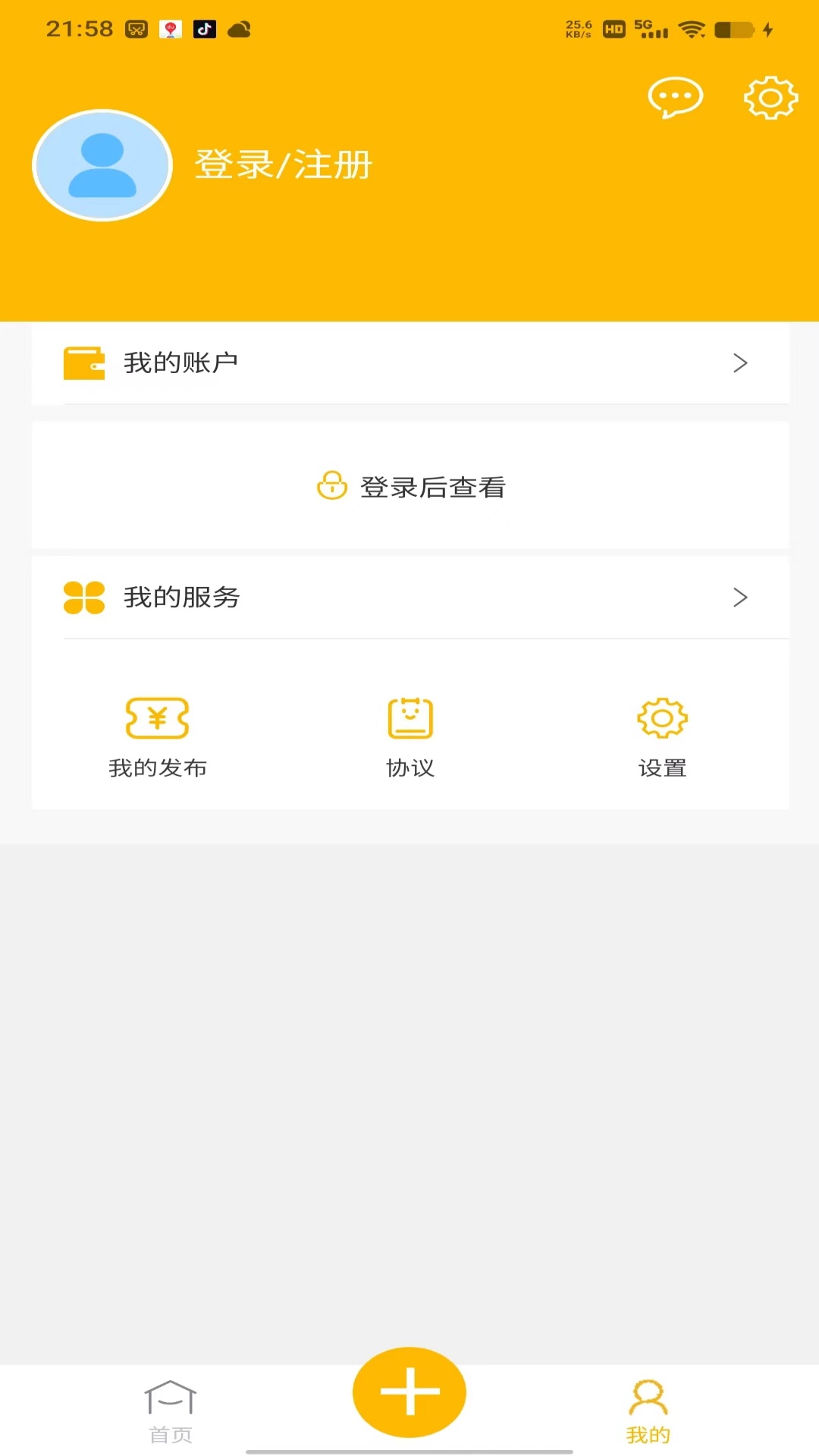Select the 我的 tab
The height and width of the screenshot is (1456, 819).
pyautogui.click(x=648, y=1410)
